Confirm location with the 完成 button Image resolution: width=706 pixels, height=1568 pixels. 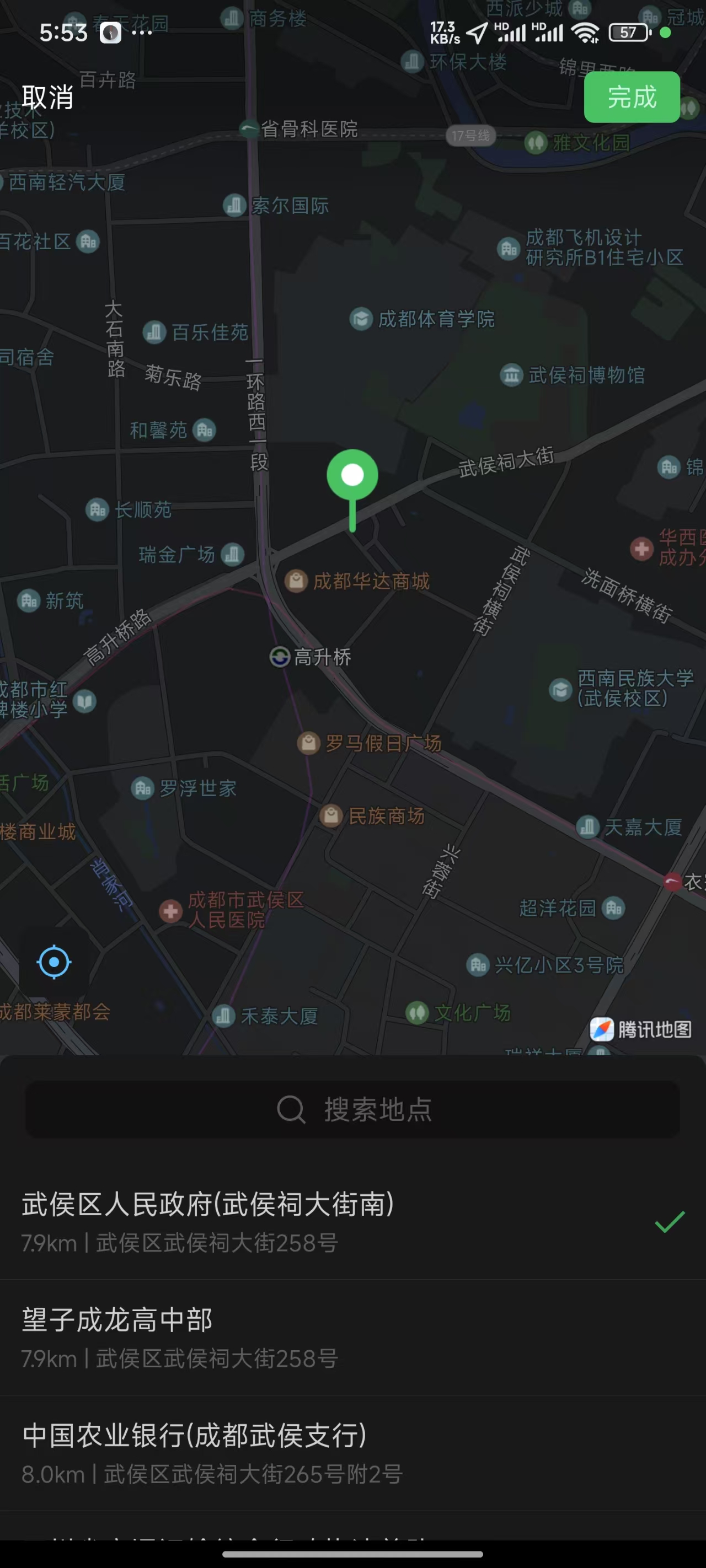[x=632, y=98]
